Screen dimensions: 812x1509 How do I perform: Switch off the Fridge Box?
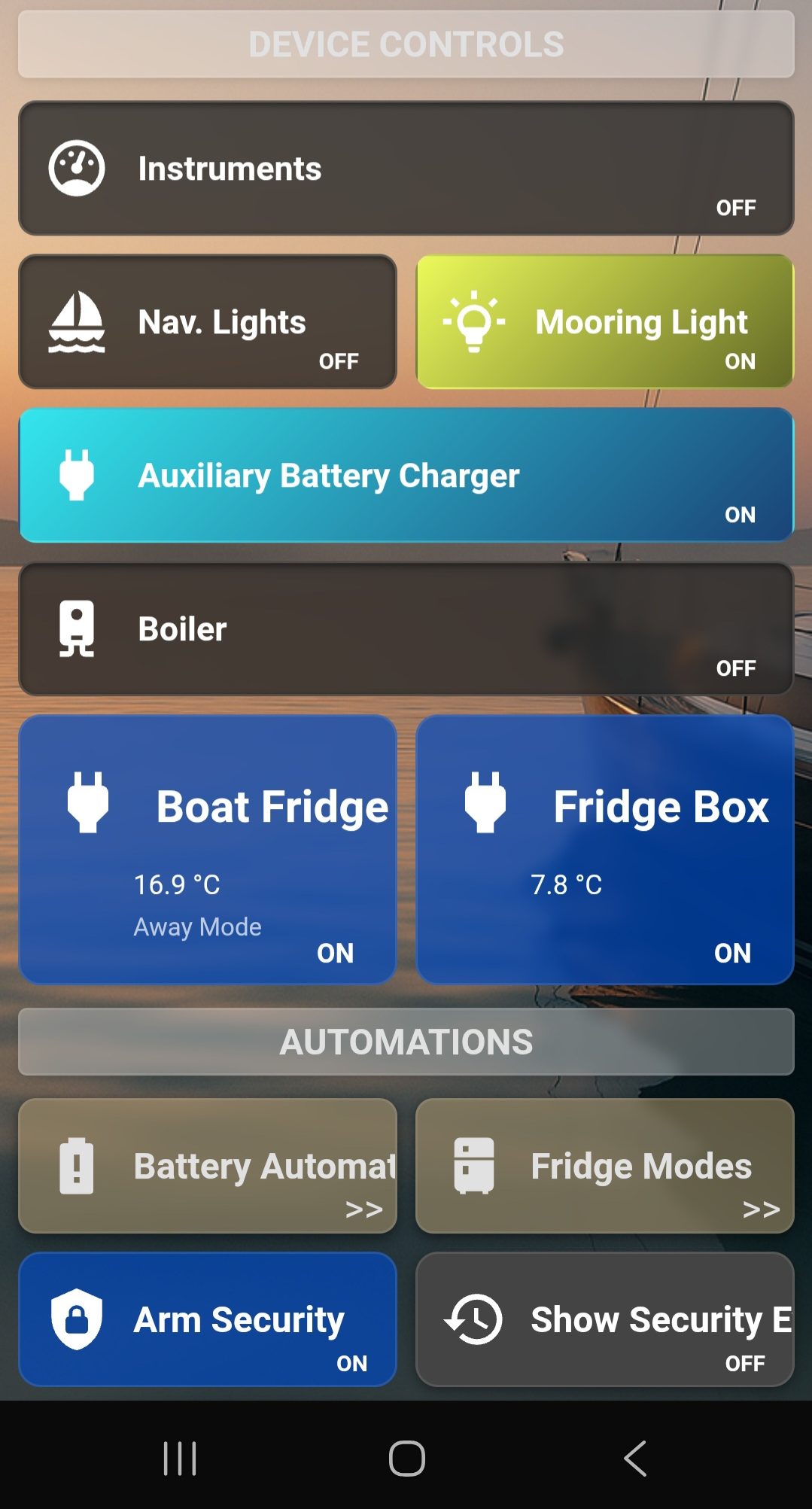604,849
